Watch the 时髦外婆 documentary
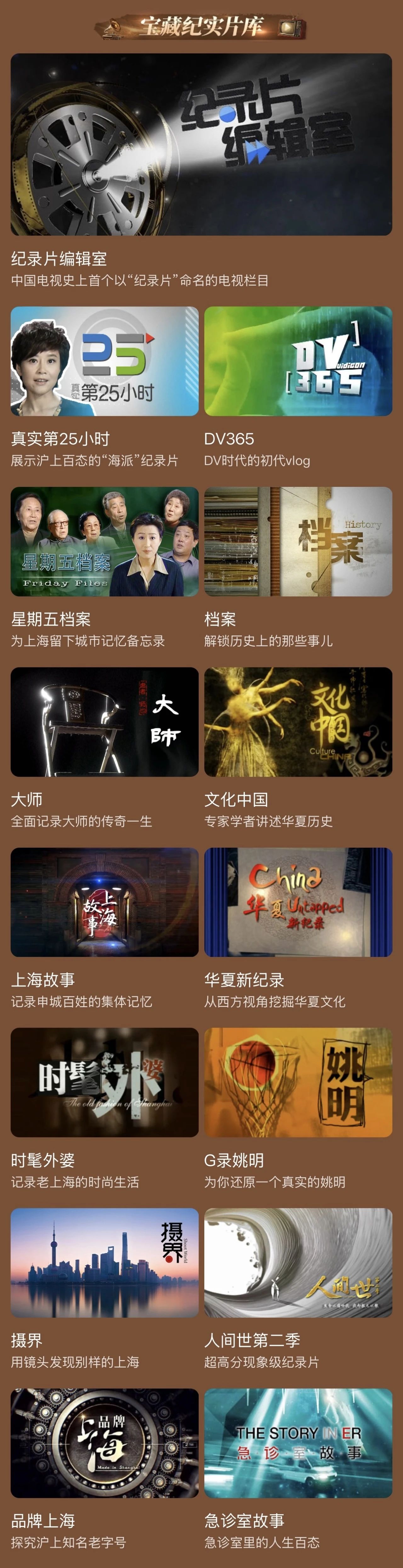Viewport: 403px width, 1568px height. tap(104, 1082)
